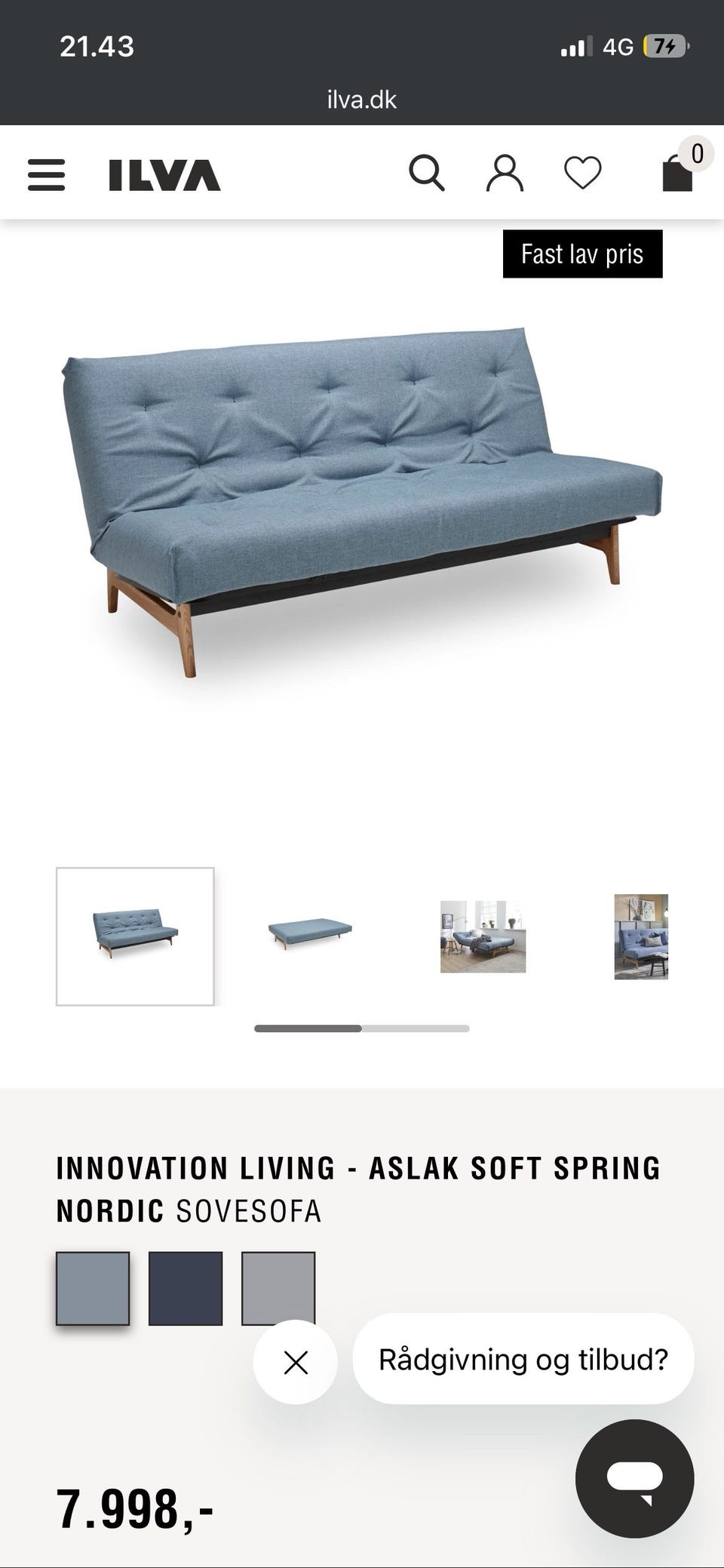This screenshot has width=724, height=1568.
Task: Open the shopping bag cart icon
Action: tap(675, 172)
